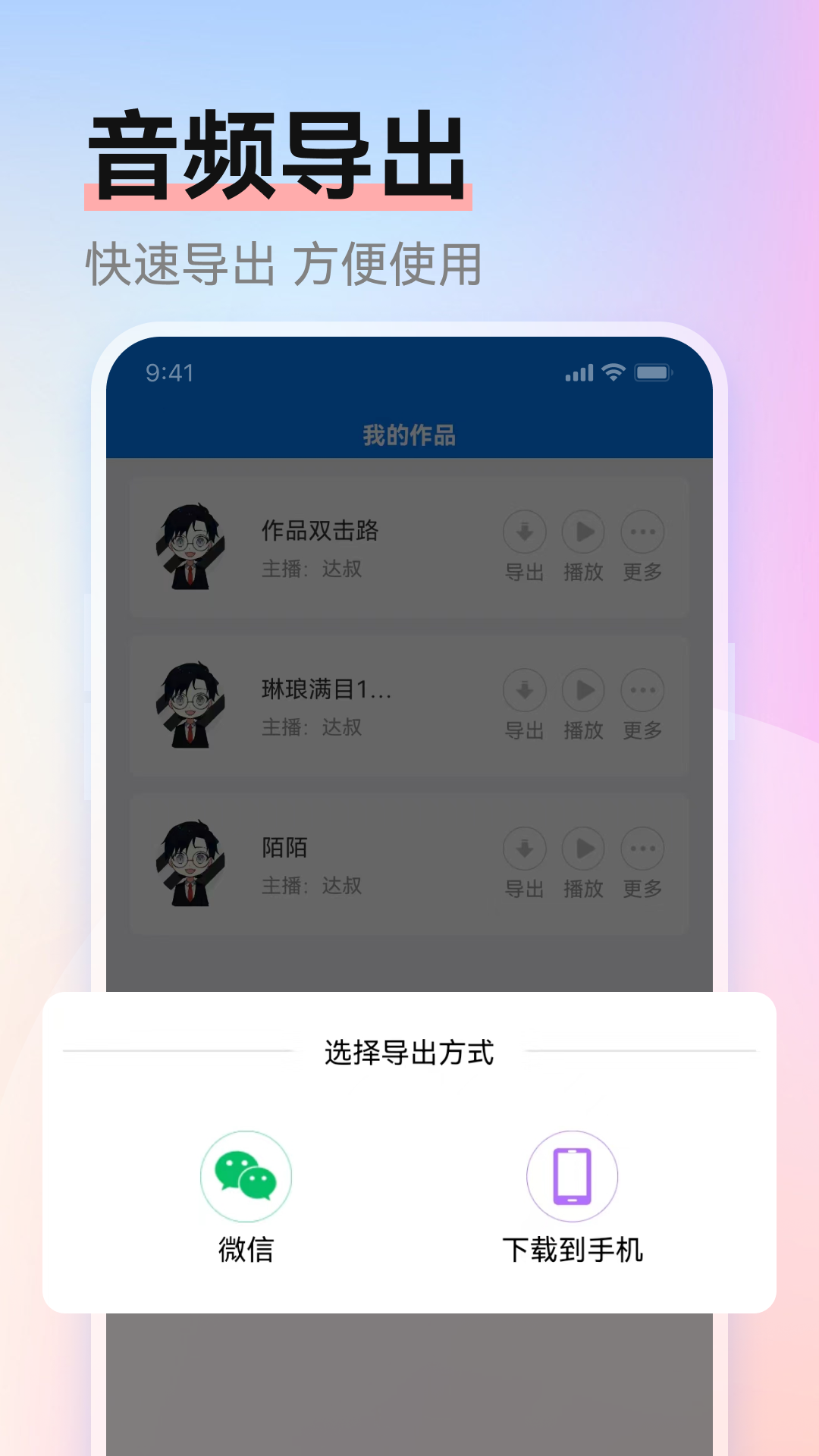The height and width of the screenshot is (1456, 819).
Task: Open more options for 作品双击路
Action: (642, 533)
